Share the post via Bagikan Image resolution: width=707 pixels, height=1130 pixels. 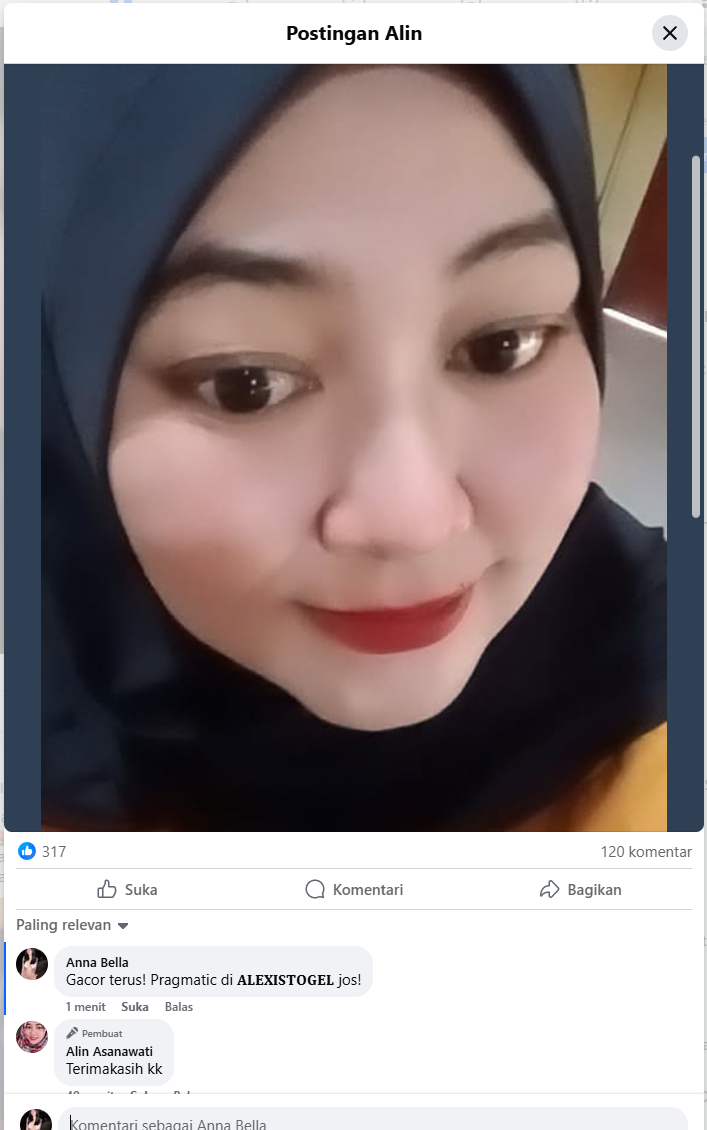pos(580,889)
